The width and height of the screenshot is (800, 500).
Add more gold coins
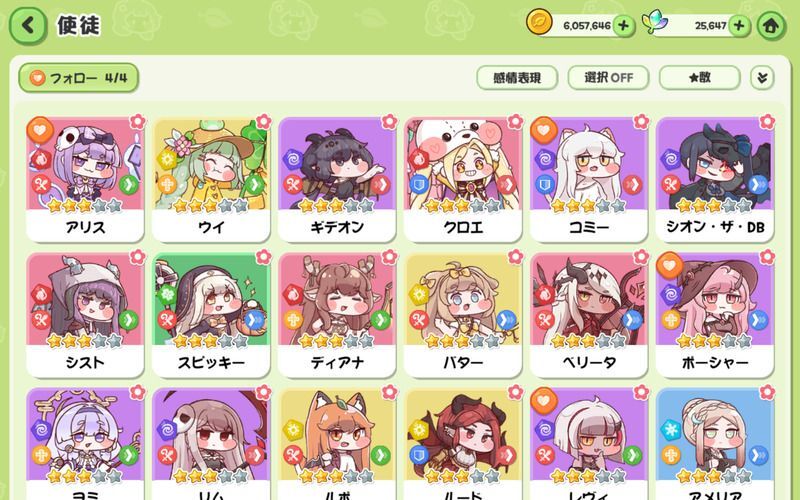[x=623, y=25]
